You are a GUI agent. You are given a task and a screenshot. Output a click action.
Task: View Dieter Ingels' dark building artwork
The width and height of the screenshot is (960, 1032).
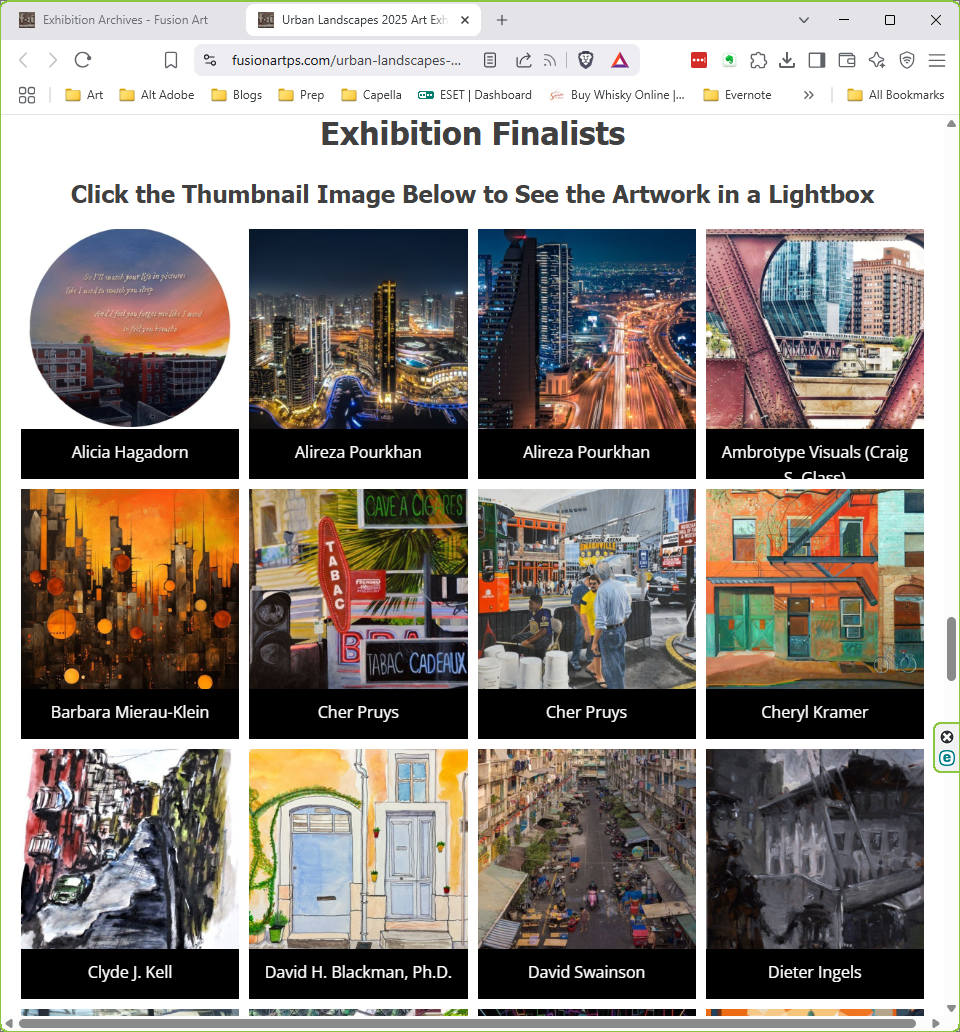[814, 848]
